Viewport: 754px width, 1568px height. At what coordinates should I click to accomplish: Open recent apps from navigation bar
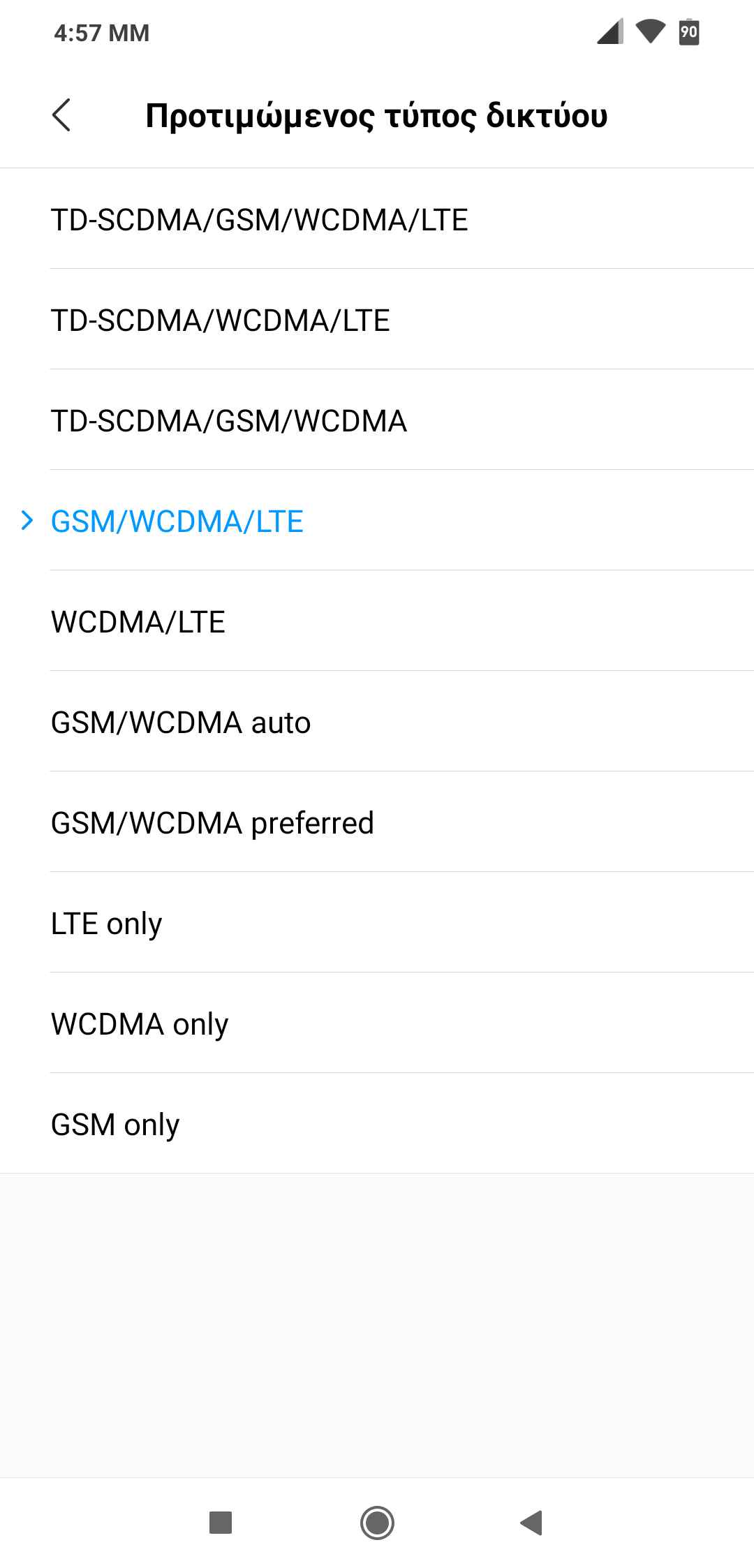point(221,1523)
